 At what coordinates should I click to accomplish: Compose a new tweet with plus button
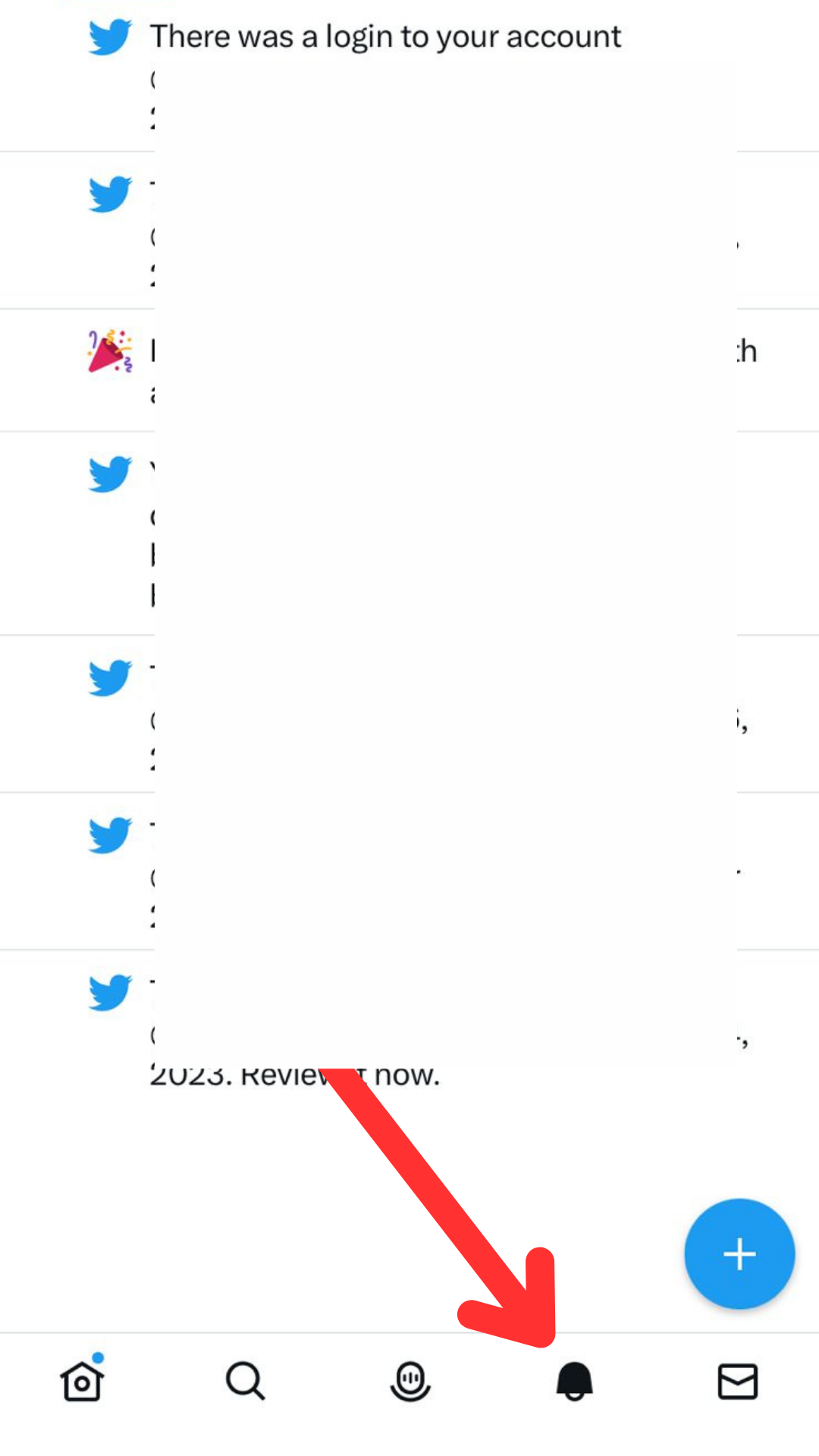739,1254
